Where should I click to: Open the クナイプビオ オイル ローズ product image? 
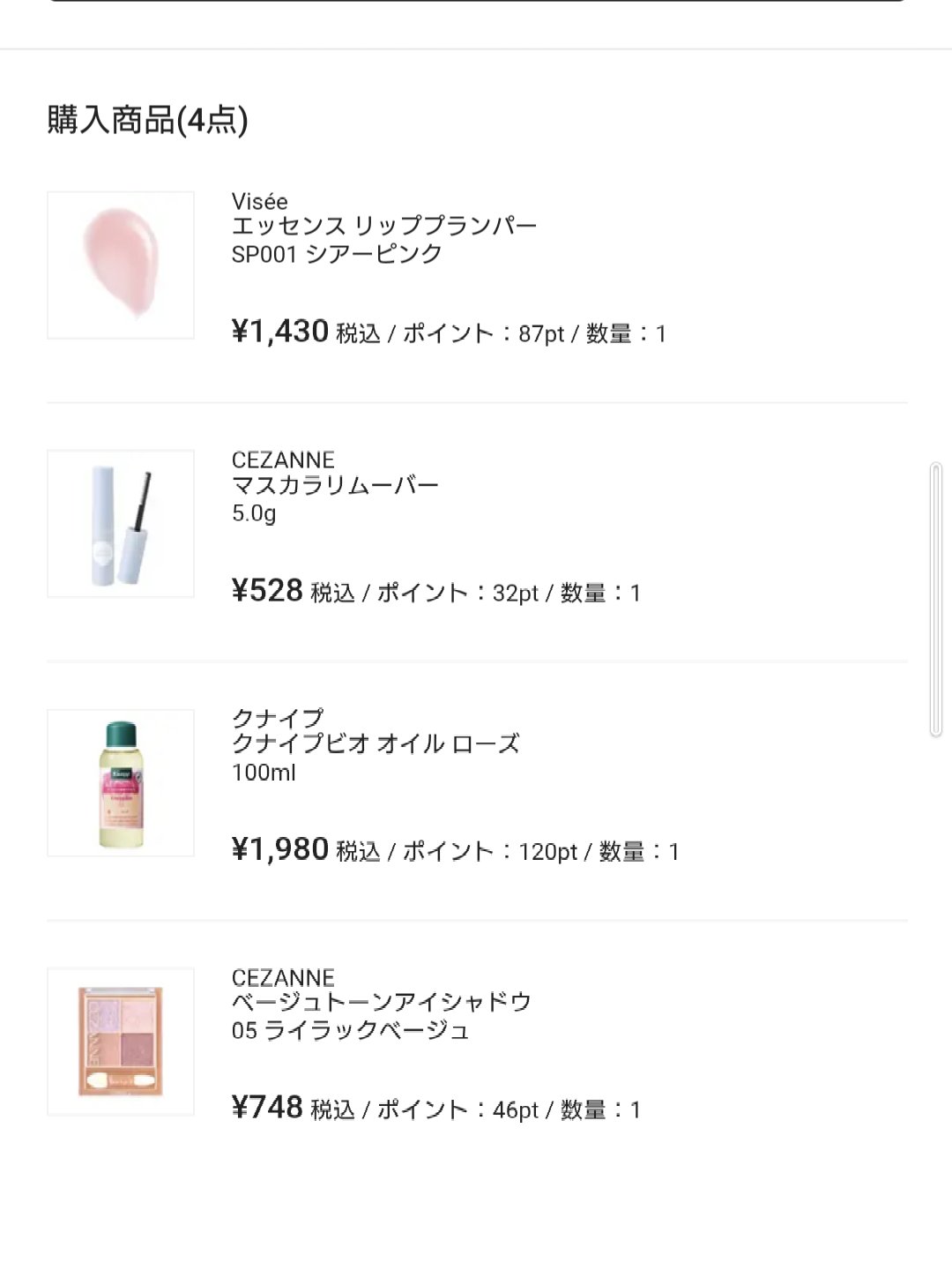click(x=121, y=783)
